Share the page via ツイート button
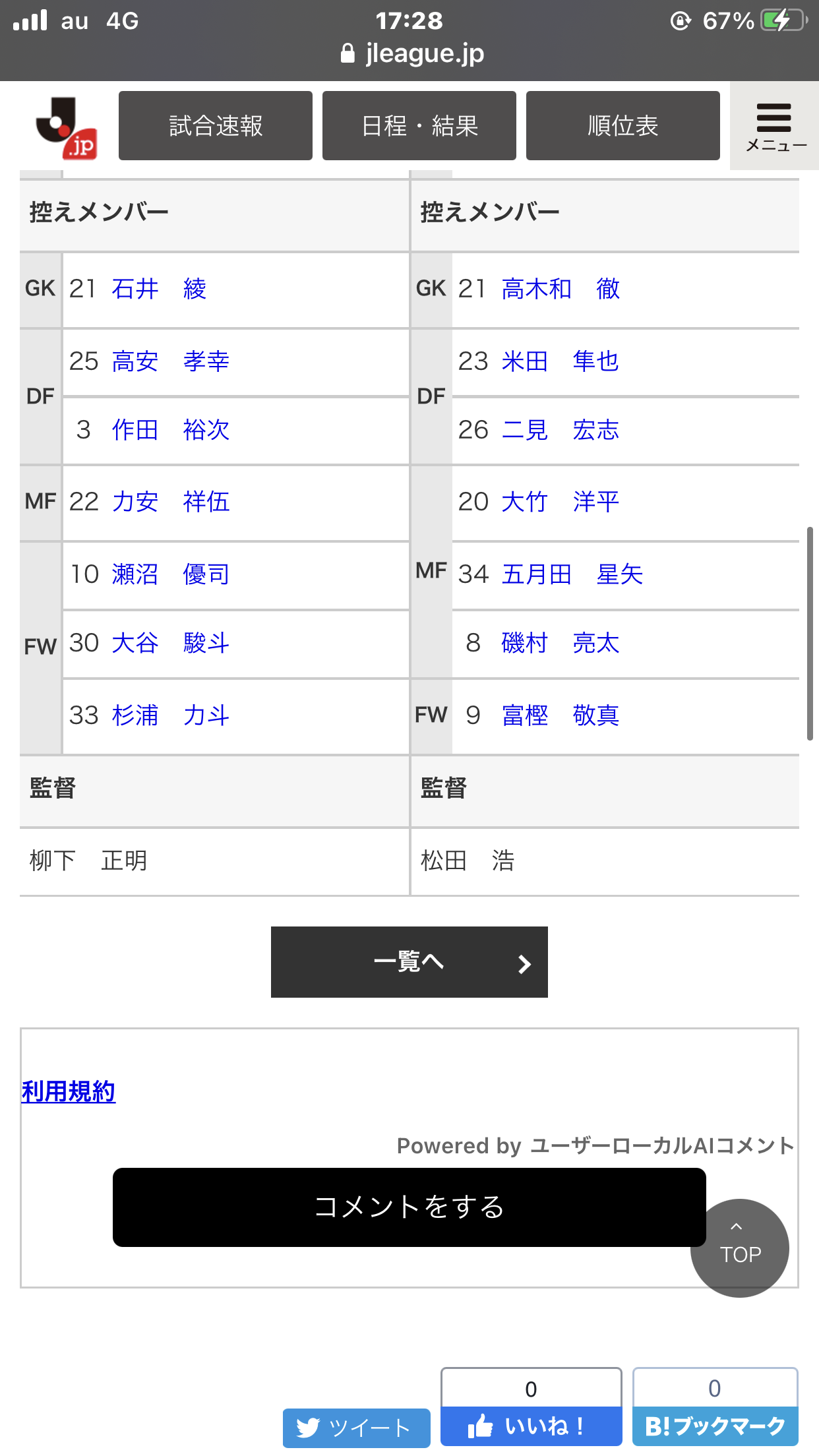819x1456 pixels. [357, 1428]
